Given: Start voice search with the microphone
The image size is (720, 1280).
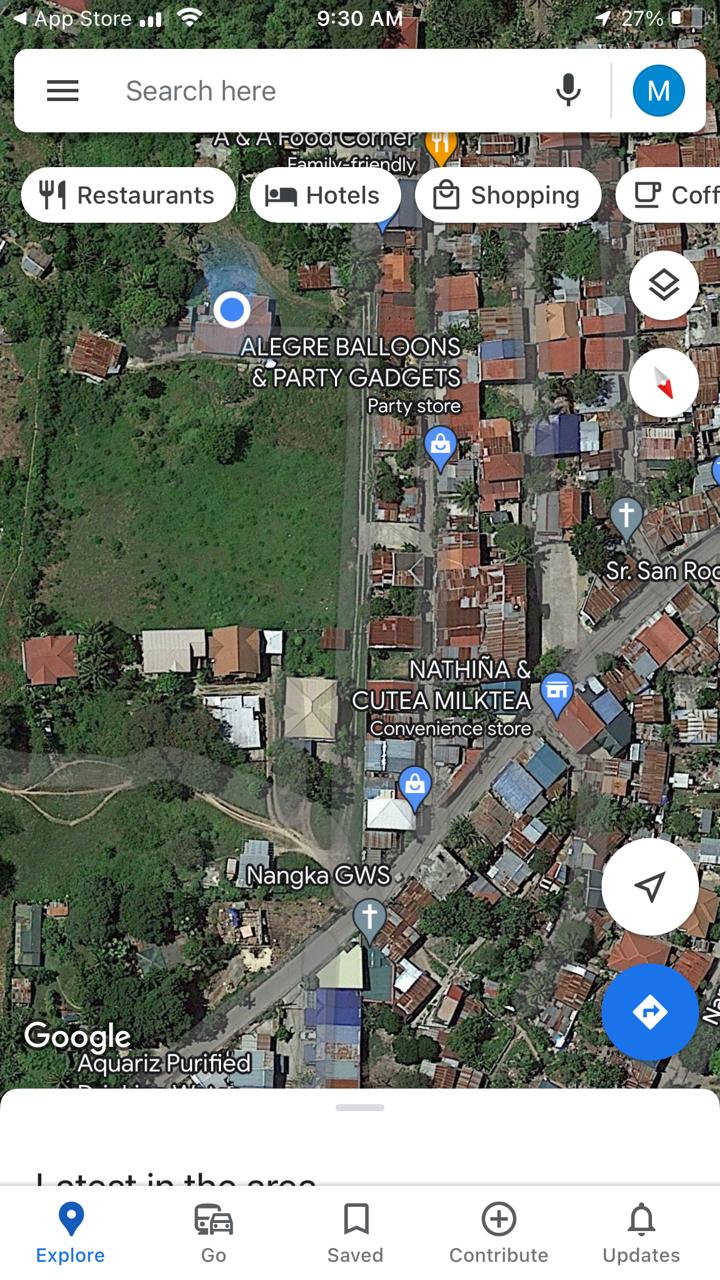Looking at the screenshot, I should (x=568, y=91).
